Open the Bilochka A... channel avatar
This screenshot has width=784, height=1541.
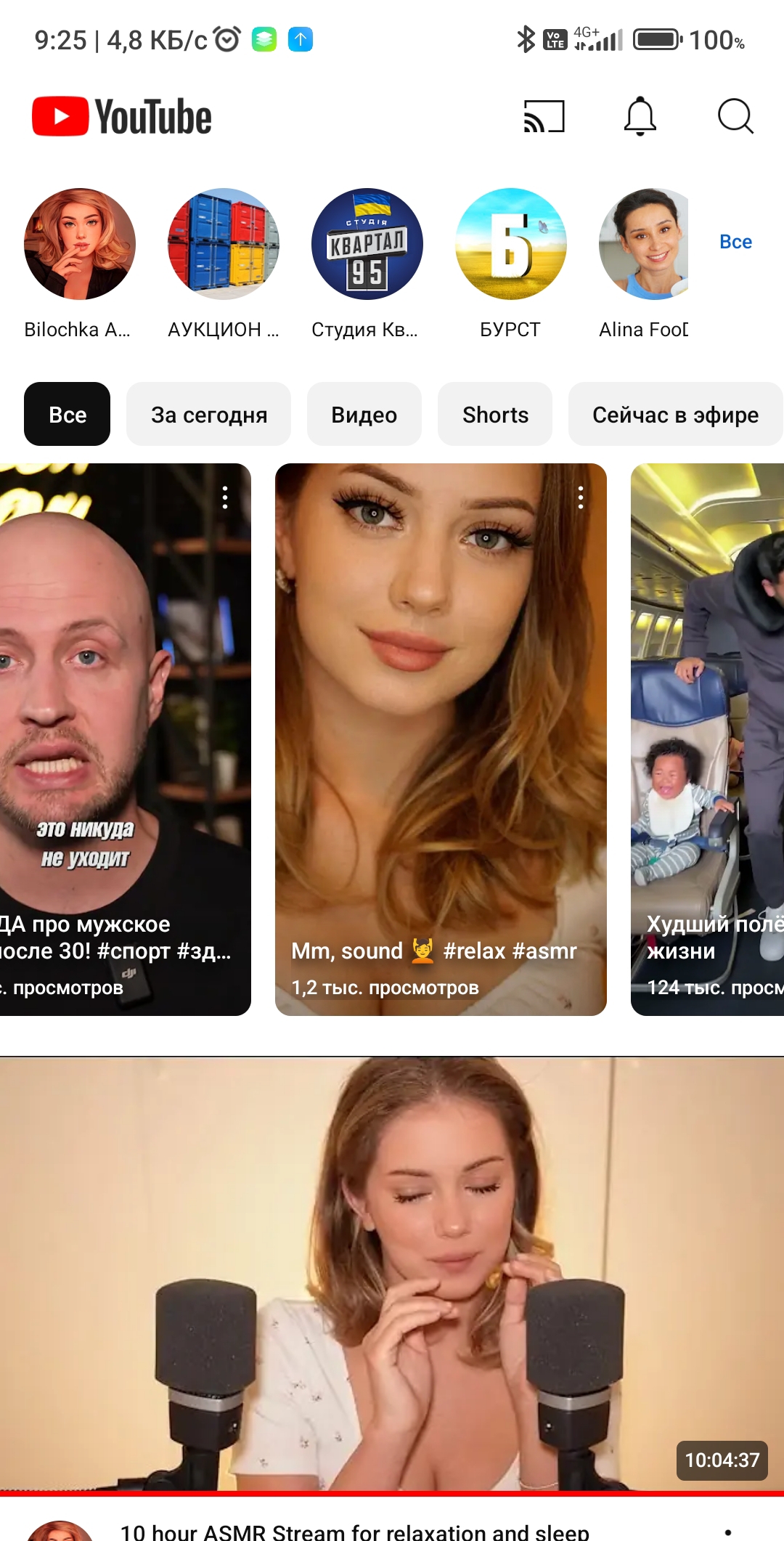[x=80, y=244]
